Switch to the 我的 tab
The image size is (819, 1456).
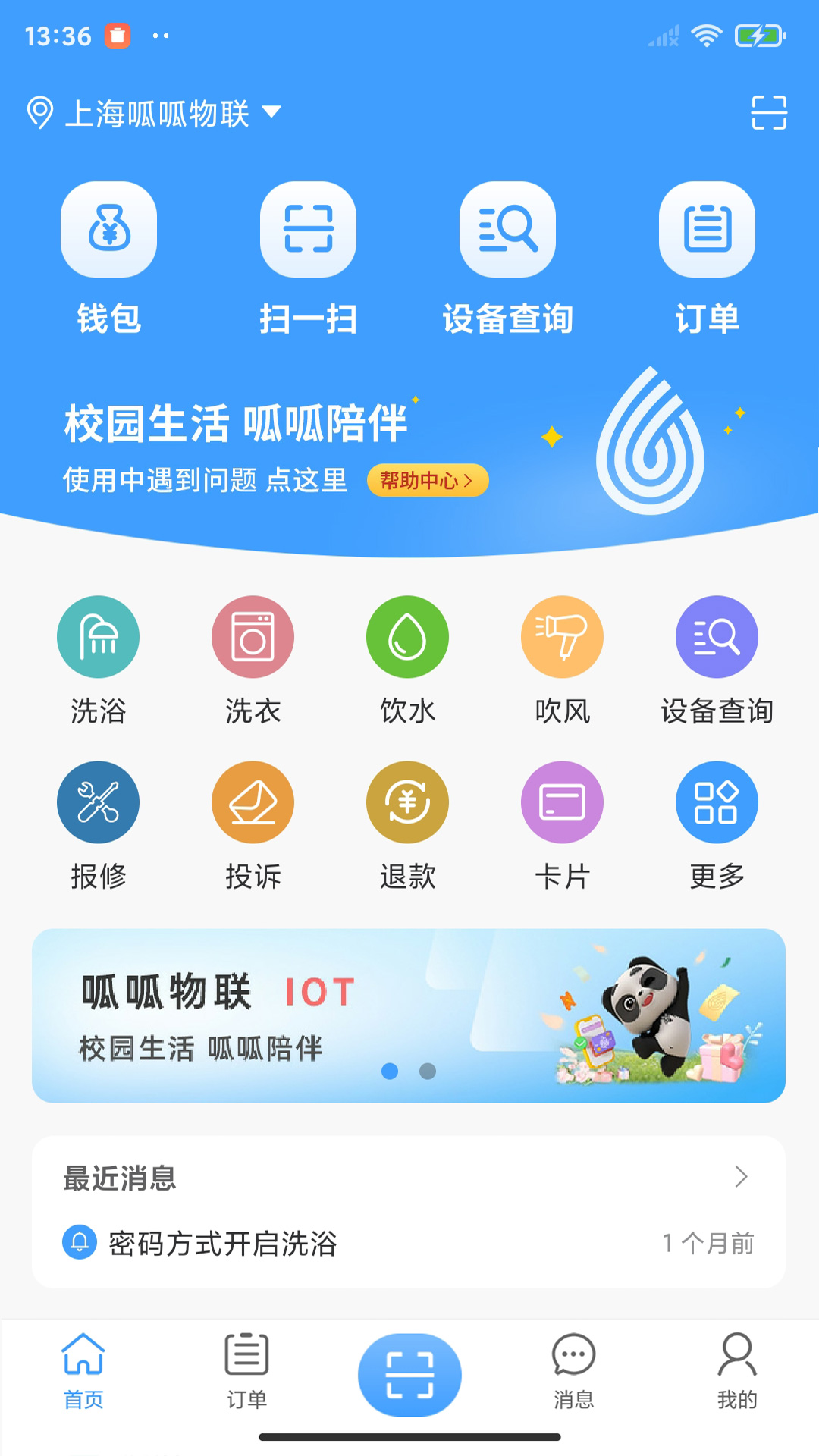736,1372
